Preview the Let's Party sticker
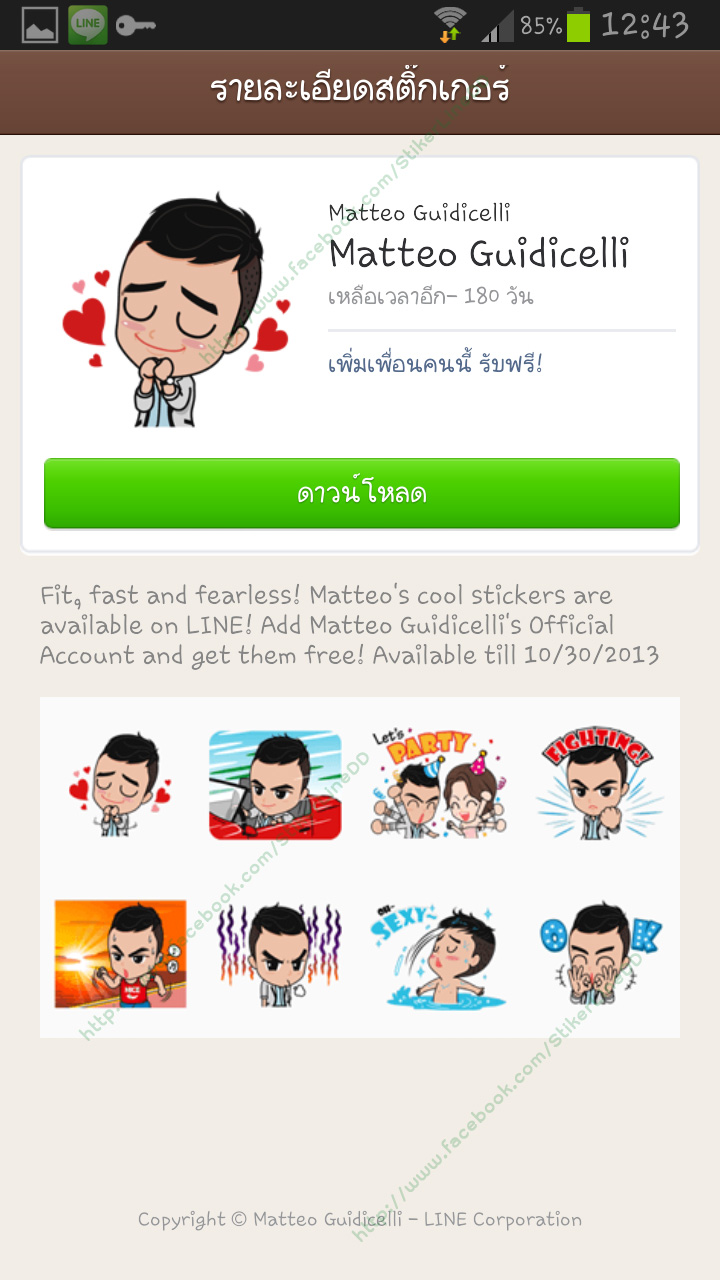Screen dimensions: 720x1280 (x=438, y=784)
